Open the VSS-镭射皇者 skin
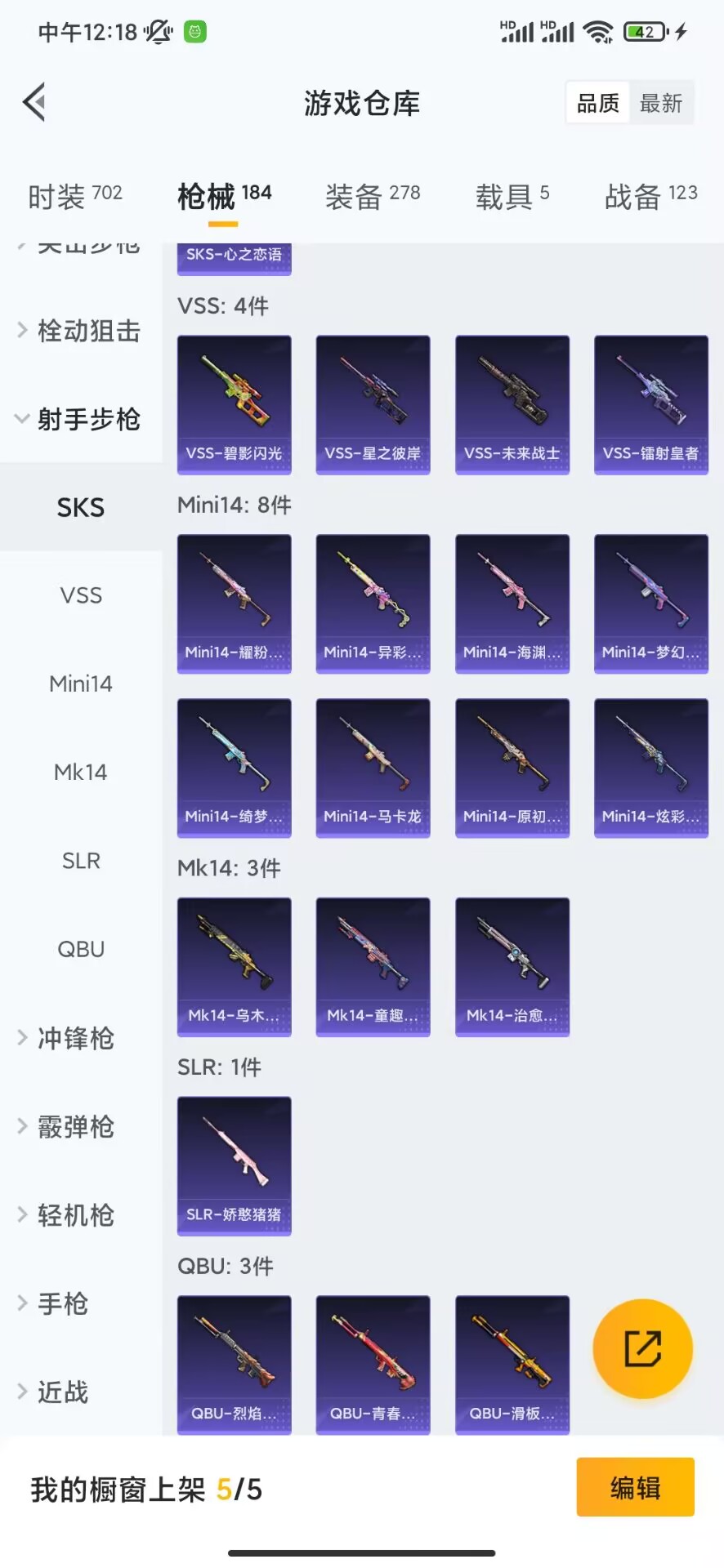This screenshot has height=1568, width=724. [x=651, y=404]
